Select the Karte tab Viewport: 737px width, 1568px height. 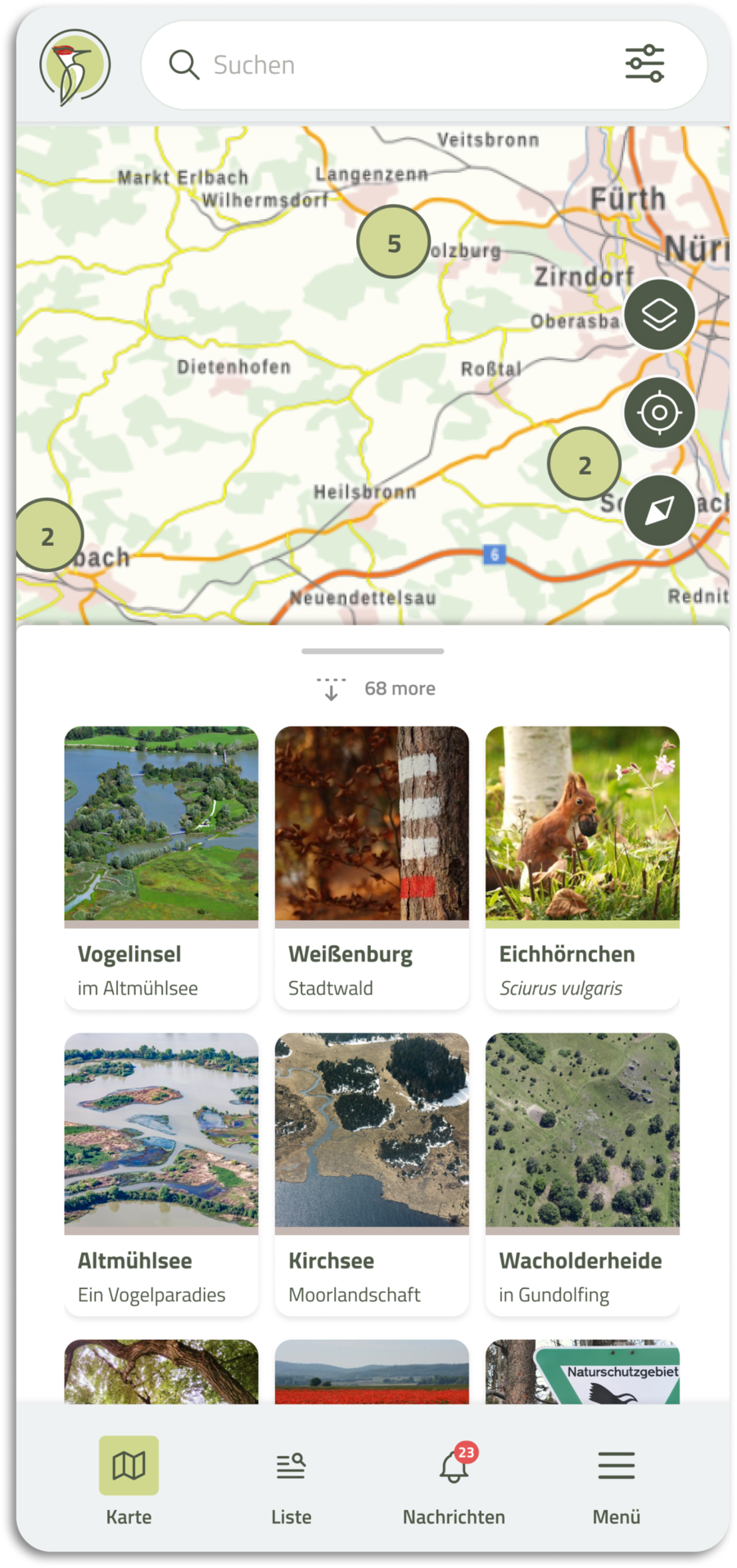click(129, 1482)
